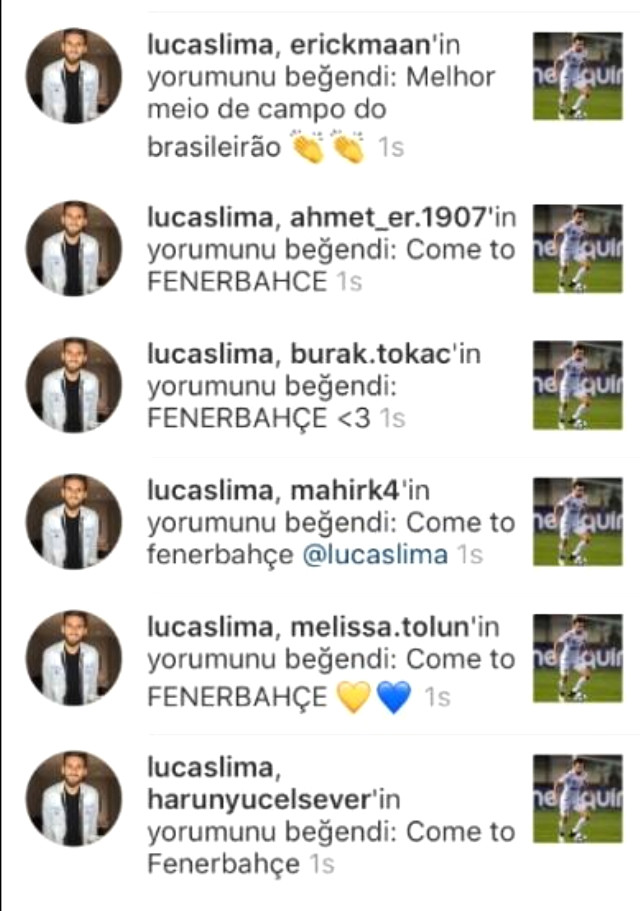Viewport: 640px width, 911px height.
Task: Open the post thumbnail beside erickmaan's liked comment
Action: (577, 76)
